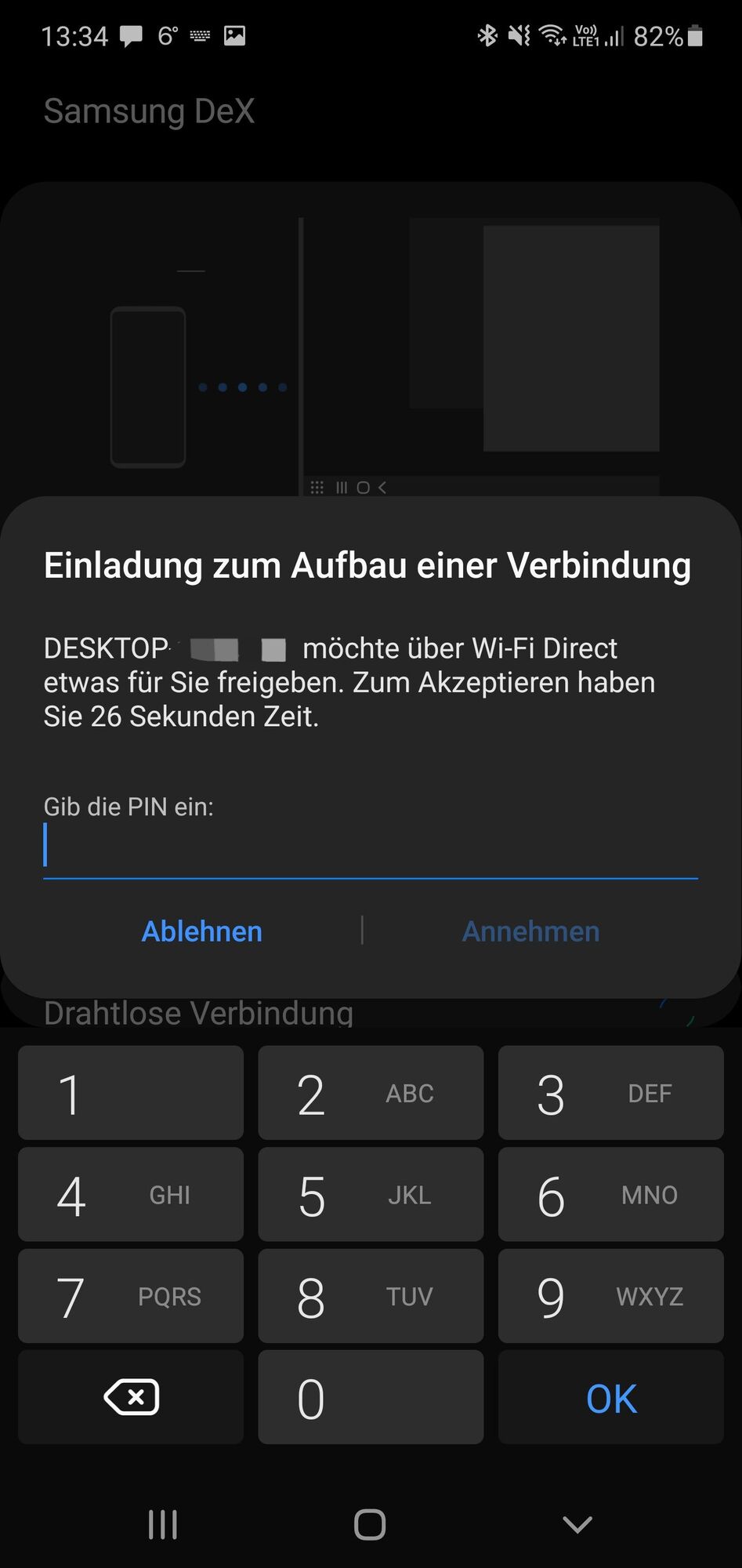Viewport: 742px width, 1568px height.
Task: Tap the keyboard notification icon in status bar
Action: tap(201, 34)
